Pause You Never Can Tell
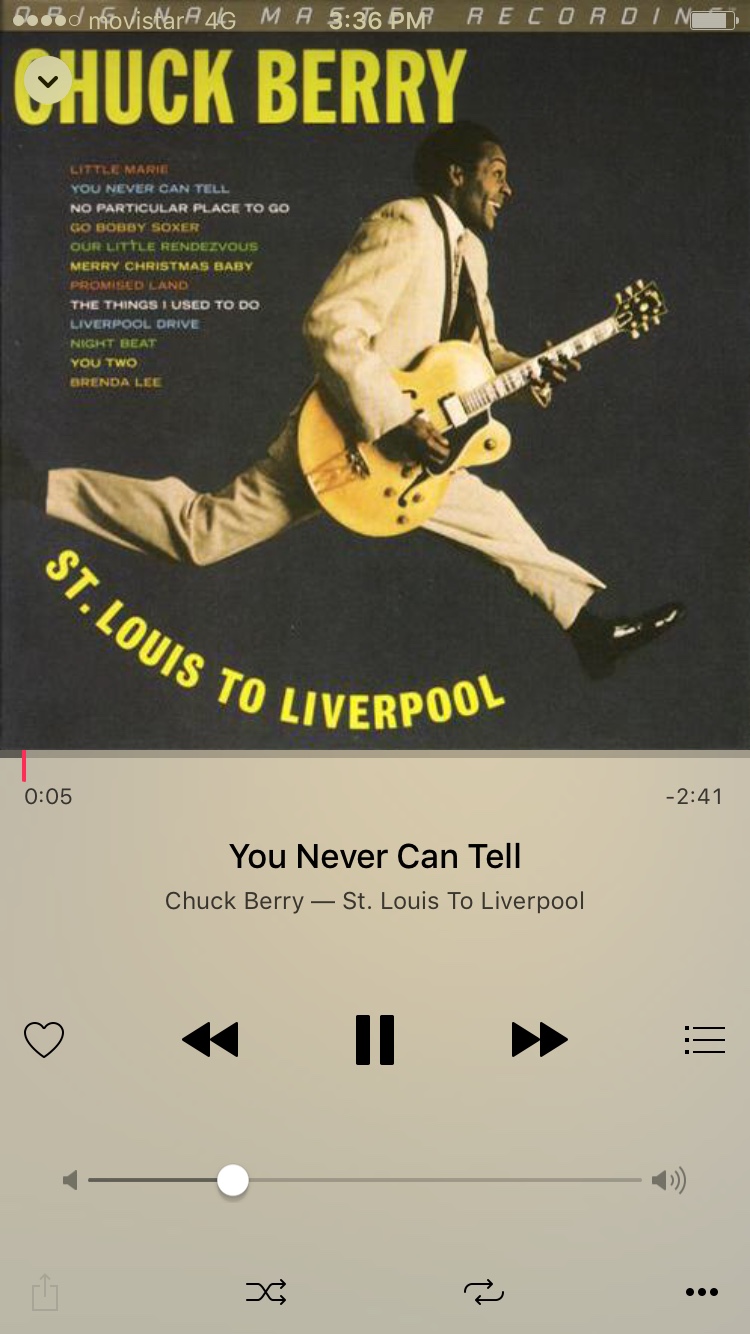The image size is (750, 1334). click(x=375, y=1040)
